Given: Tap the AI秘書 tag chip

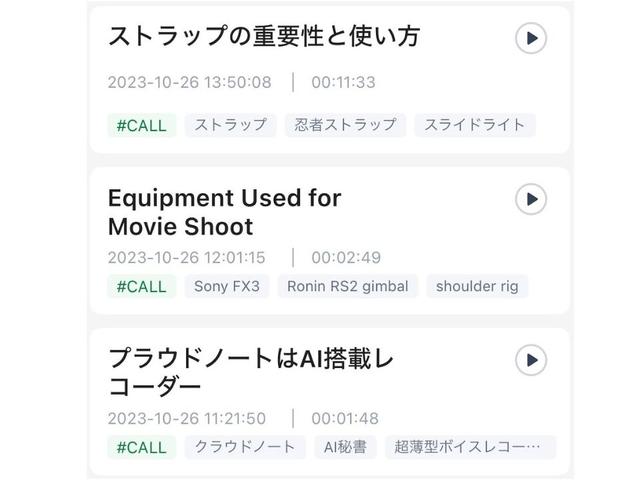Looking at the screenshot, I should click(x=344, y=447).
